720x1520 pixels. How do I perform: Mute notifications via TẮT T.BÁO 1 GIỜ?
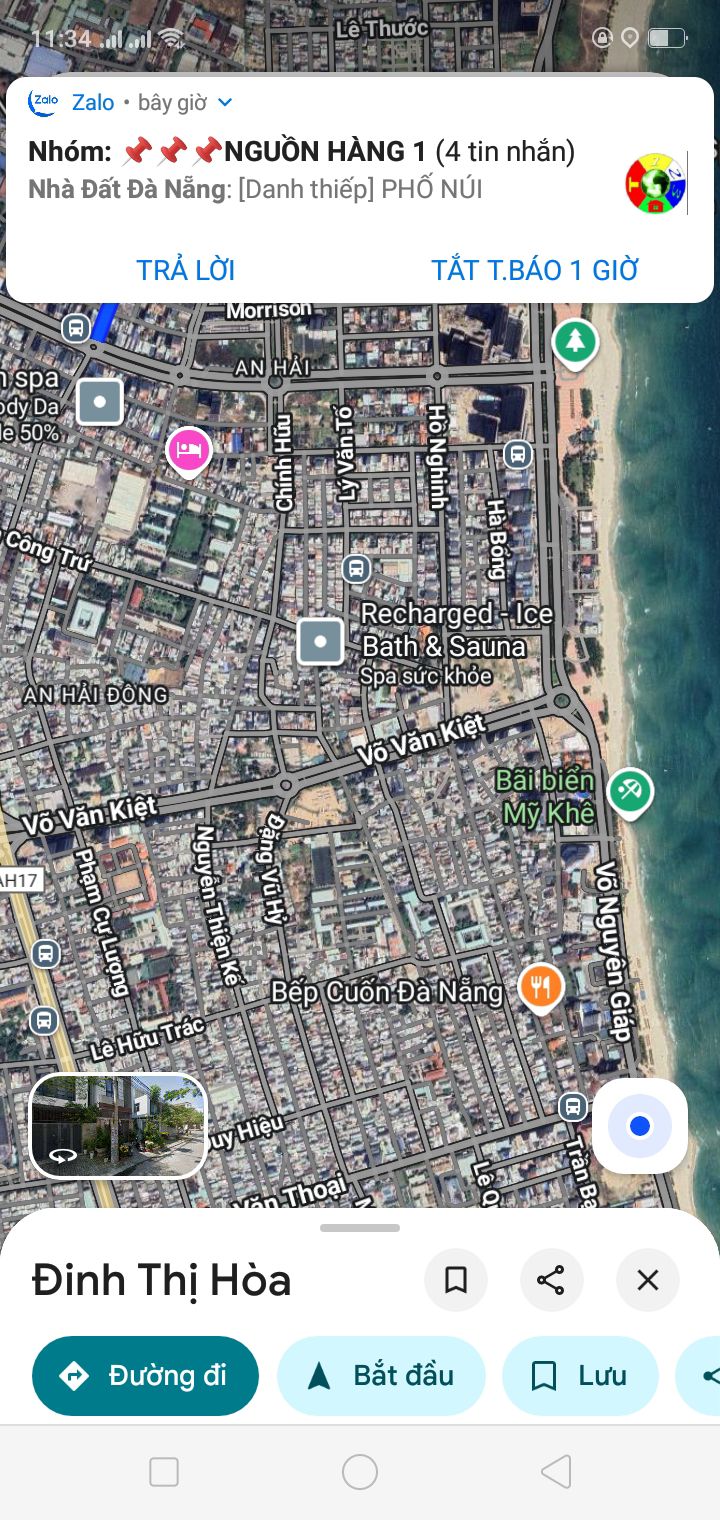pyautogui.click(x=535, y=270)
